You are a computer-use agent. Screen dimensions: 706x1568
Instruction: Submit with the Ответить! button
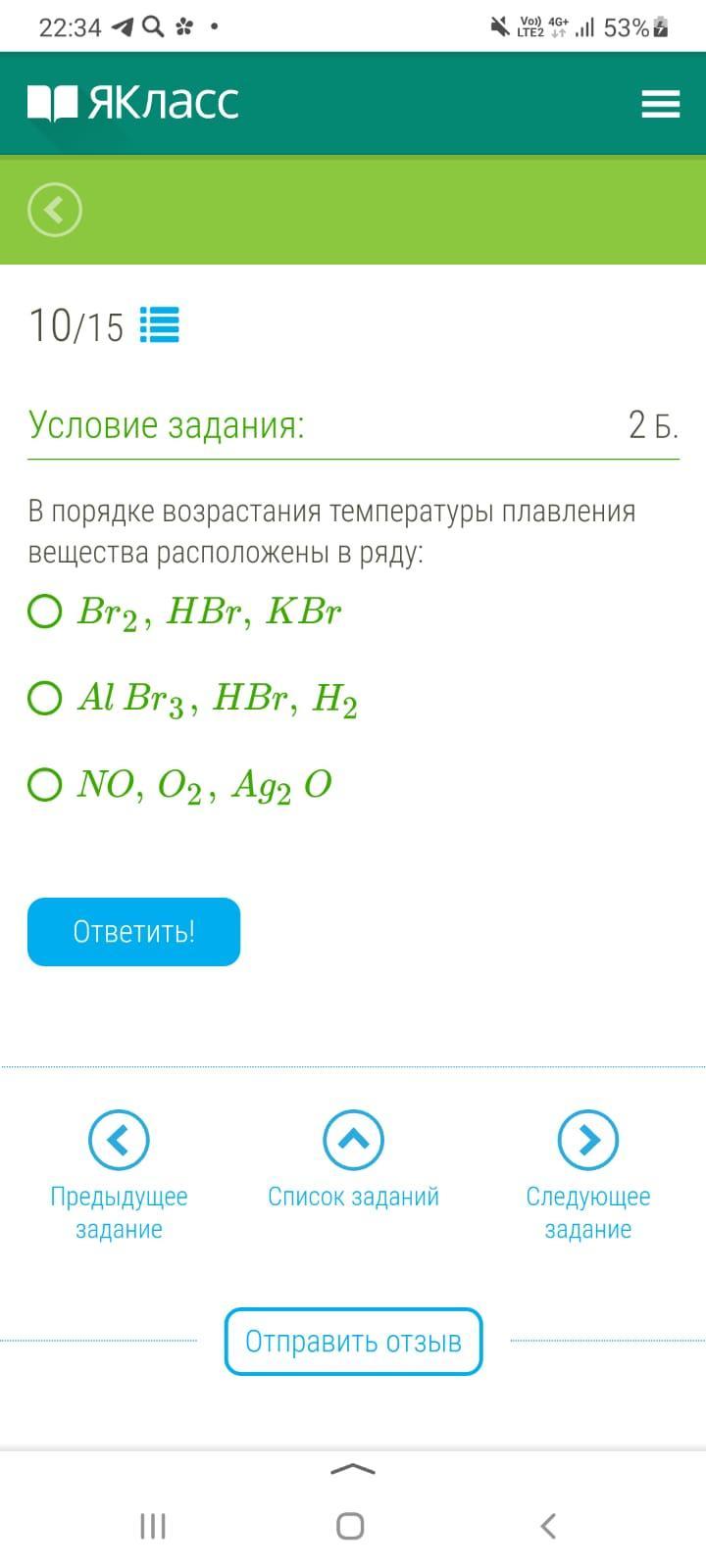pyautogui.click(x=133, y=932)
